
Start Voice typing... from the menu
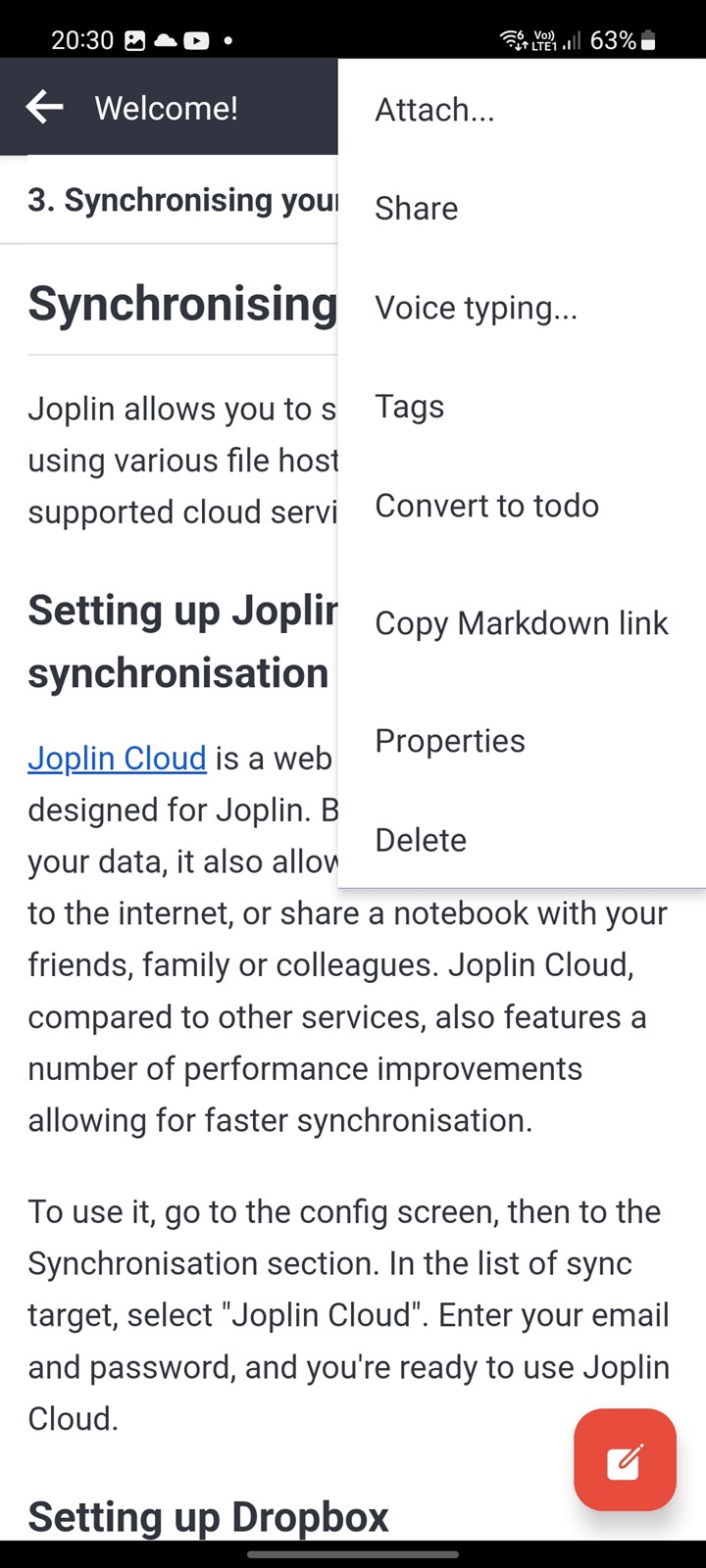tap(522, 307)
